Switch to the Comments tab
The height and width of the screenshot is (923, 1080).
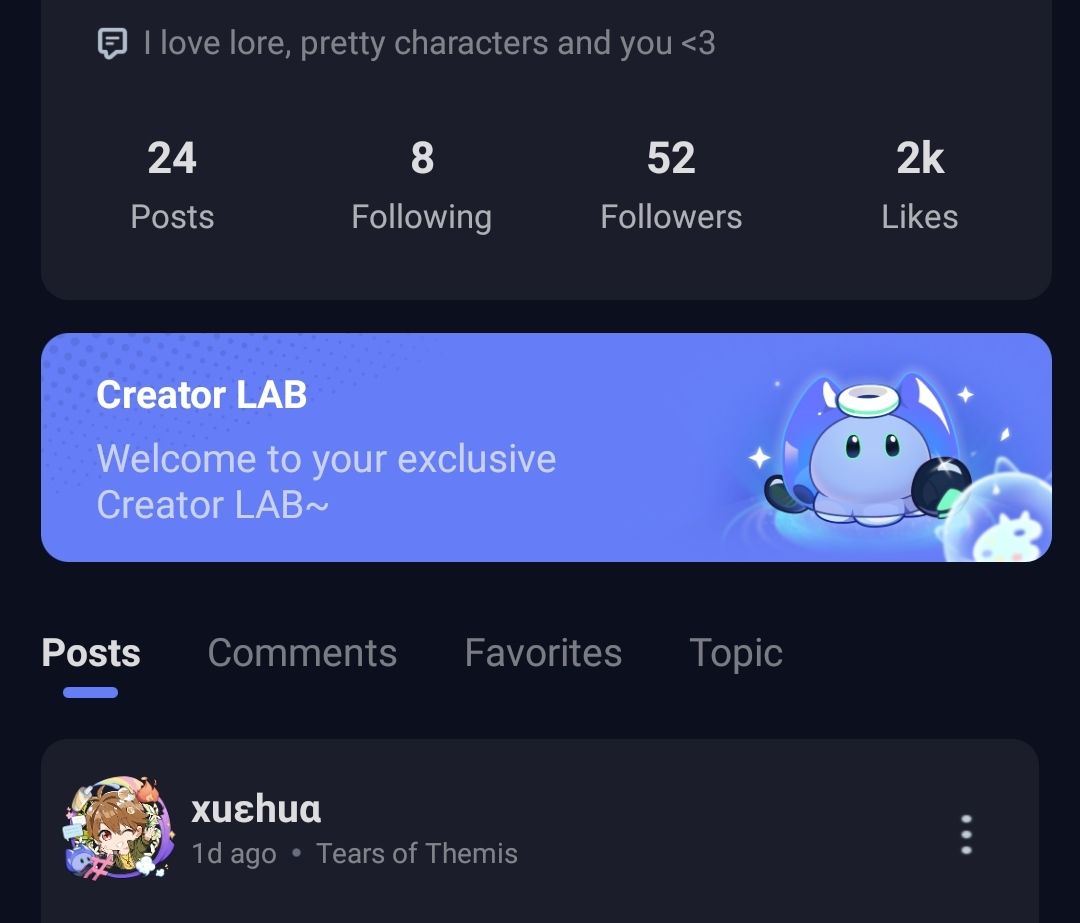[302, 653]
